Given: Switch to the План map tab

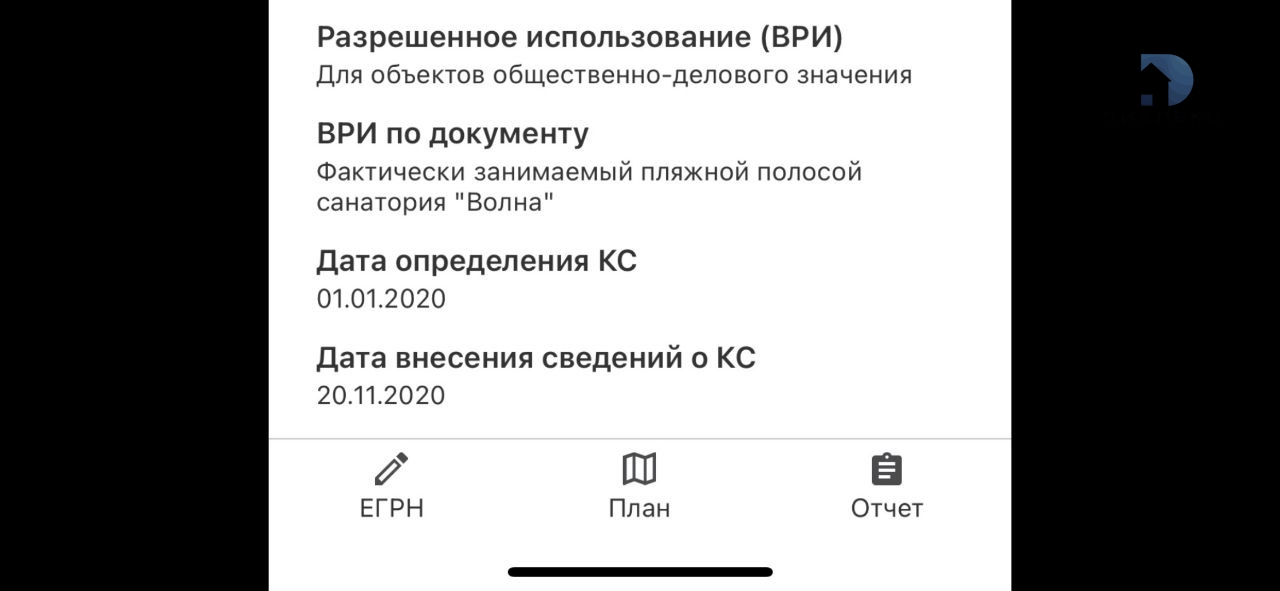Looking at the screenshot, I should pyautogui.click(x=639, y=485).
